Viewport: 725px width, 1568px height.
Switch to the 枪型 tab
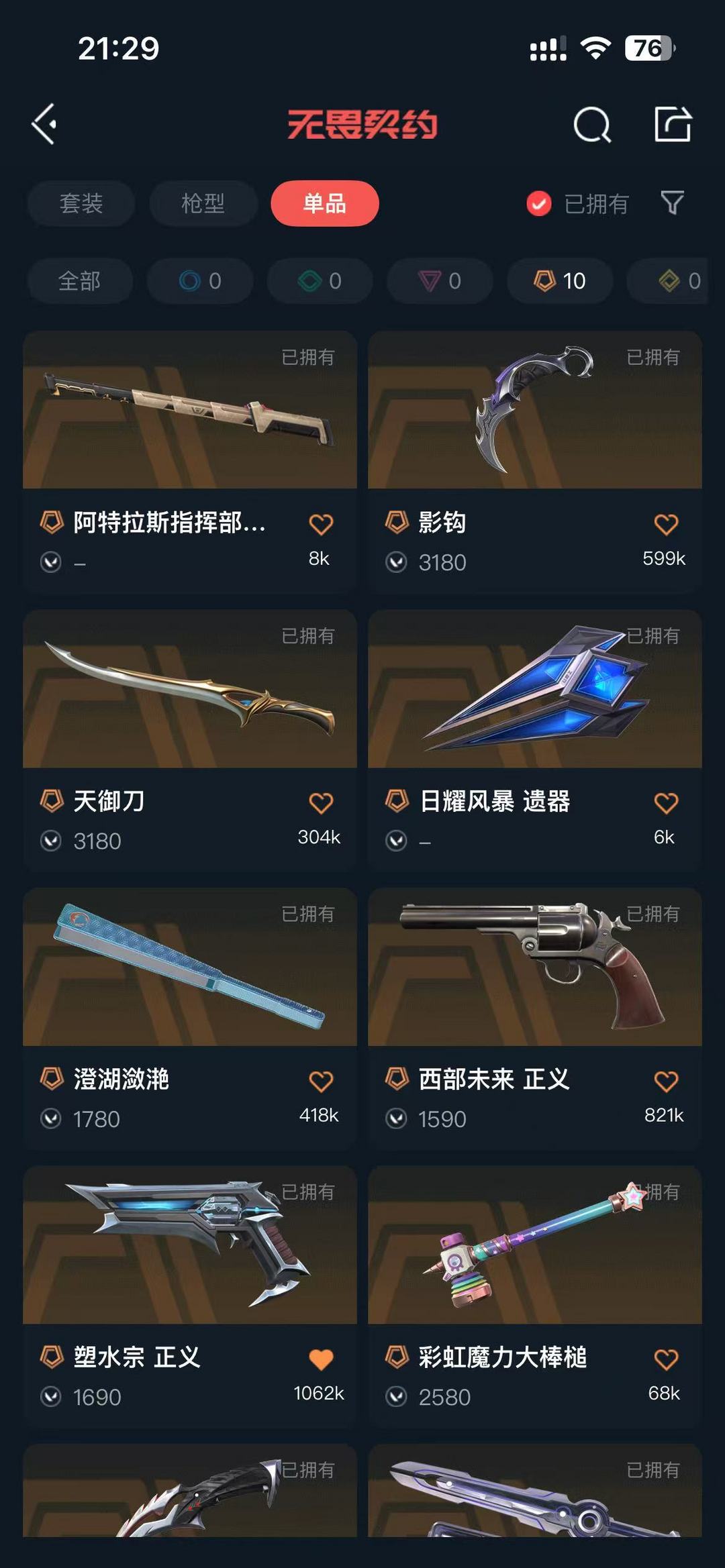203,204
